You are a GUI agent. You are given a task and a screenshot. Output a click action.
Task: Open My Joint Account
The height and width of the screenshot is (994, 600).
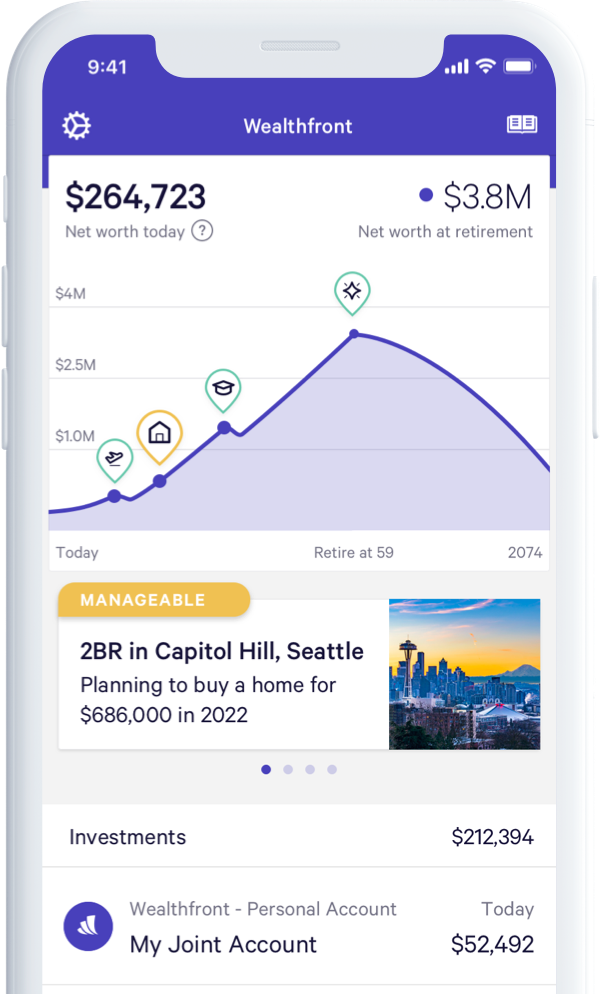[299, 927]
